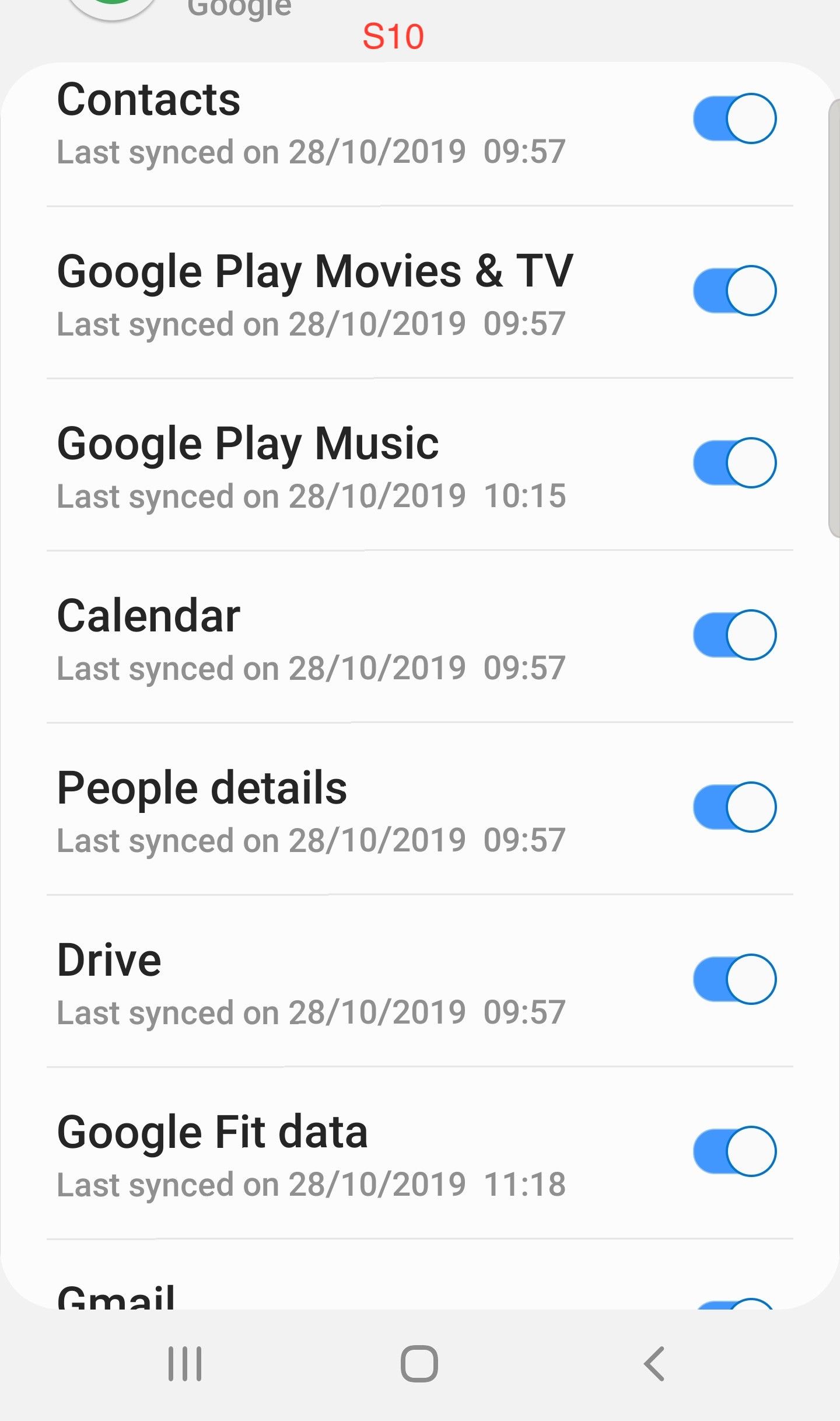Toggle Calendar sync off
Image resolution: width=840 pixels, height=1421 pixels.
click(x=734, y=635)
